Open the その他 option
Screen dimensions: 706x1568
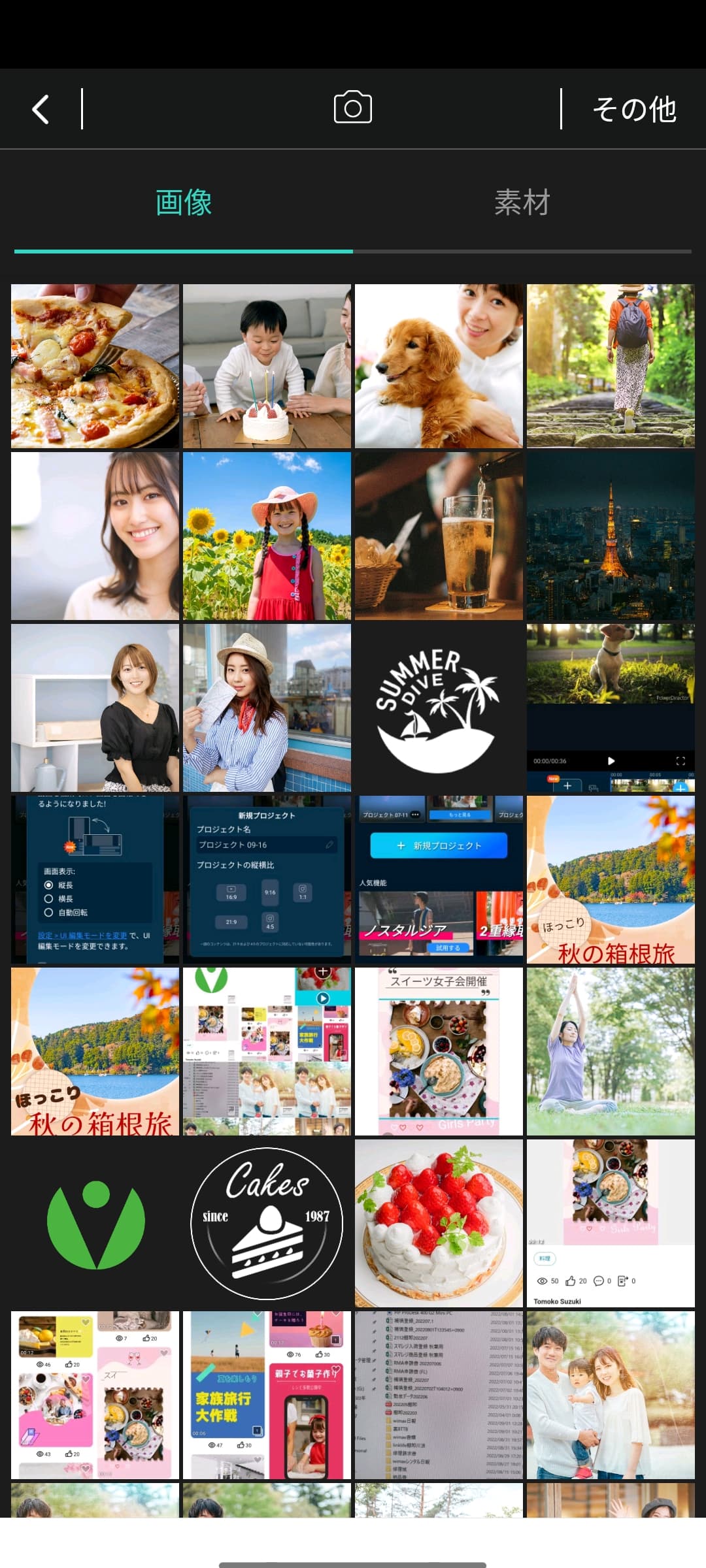coord(633,109)
